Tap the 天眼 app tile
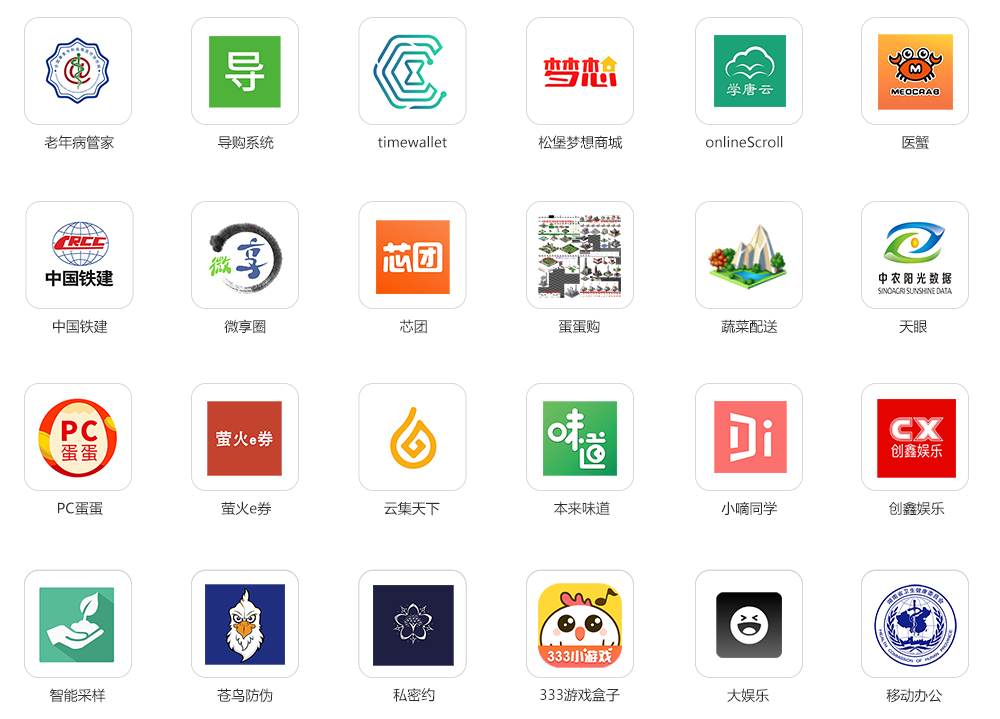This screenshot has height=719, width=1000. [915, 255]
